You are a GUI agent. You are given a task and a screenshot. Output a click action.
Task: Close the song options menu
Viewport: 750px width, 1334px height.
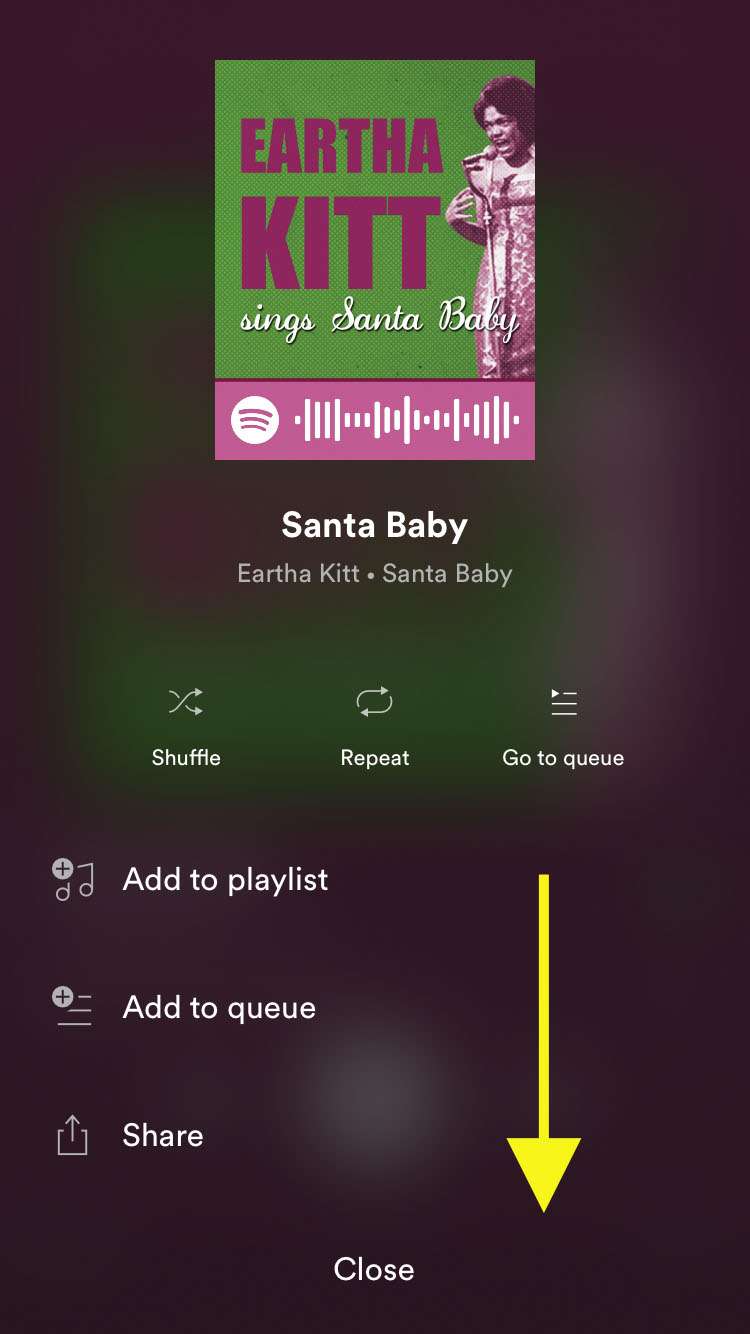pos(374,1270)
